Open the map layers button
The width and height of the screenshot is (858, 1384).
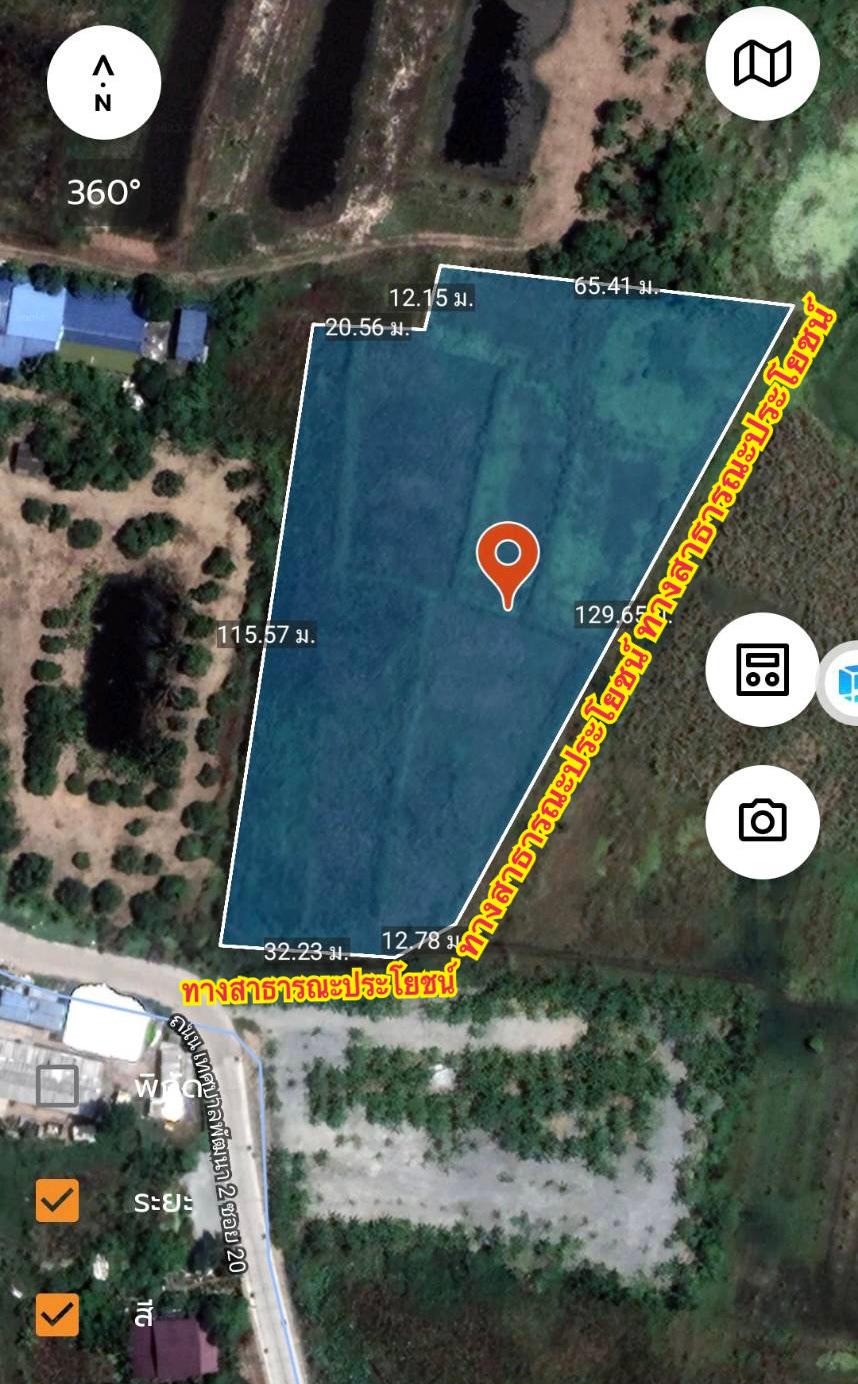762,64
